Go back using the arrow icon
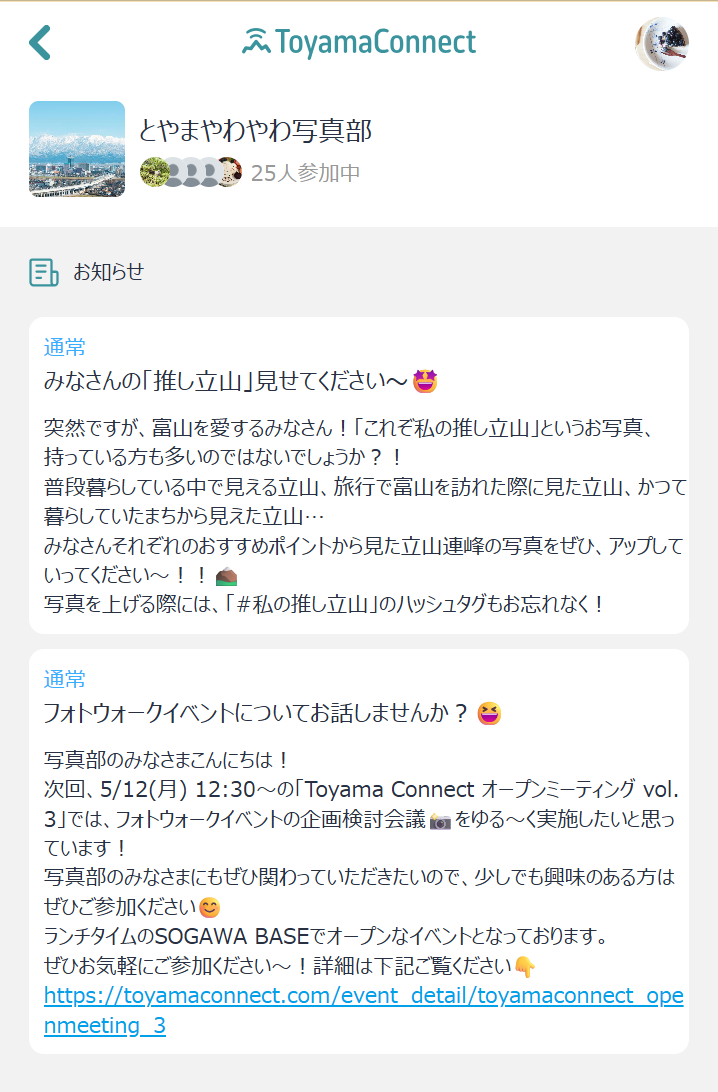718x1092 pixels. coord(40,43)
